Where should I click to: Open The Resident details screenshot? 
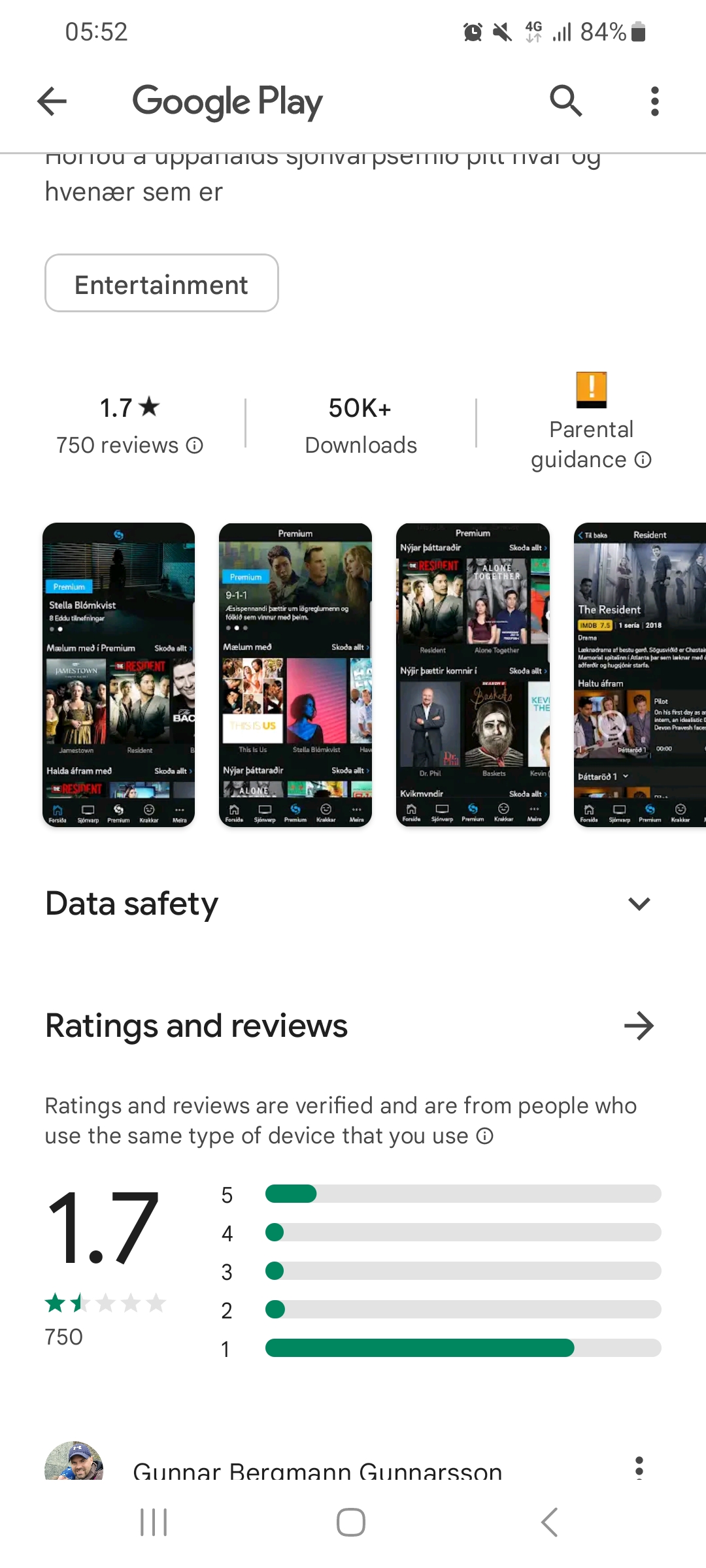pos(639,674)
